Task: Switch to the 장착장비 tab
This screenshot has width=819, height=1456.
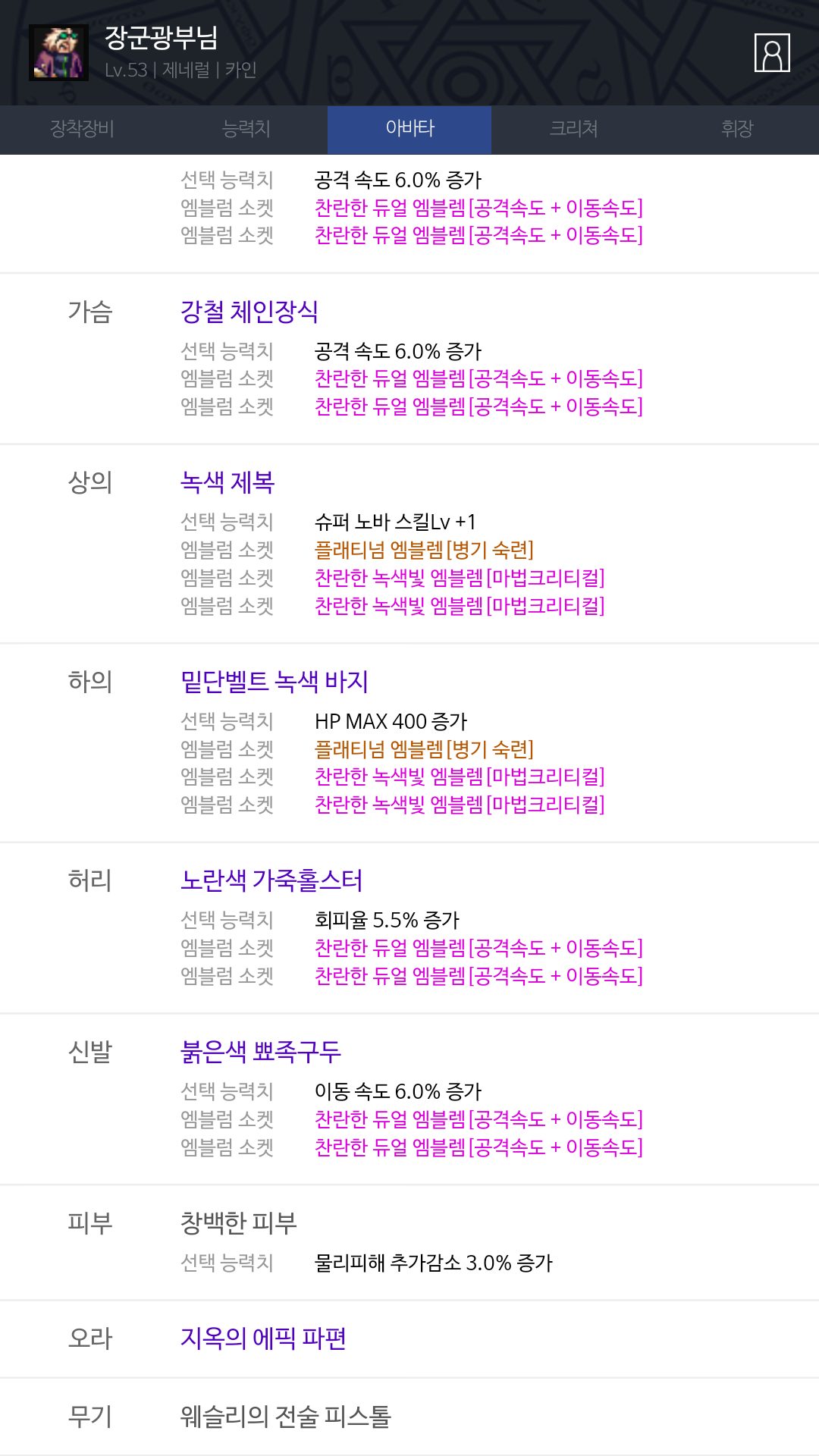Action: tap(82, 129)
